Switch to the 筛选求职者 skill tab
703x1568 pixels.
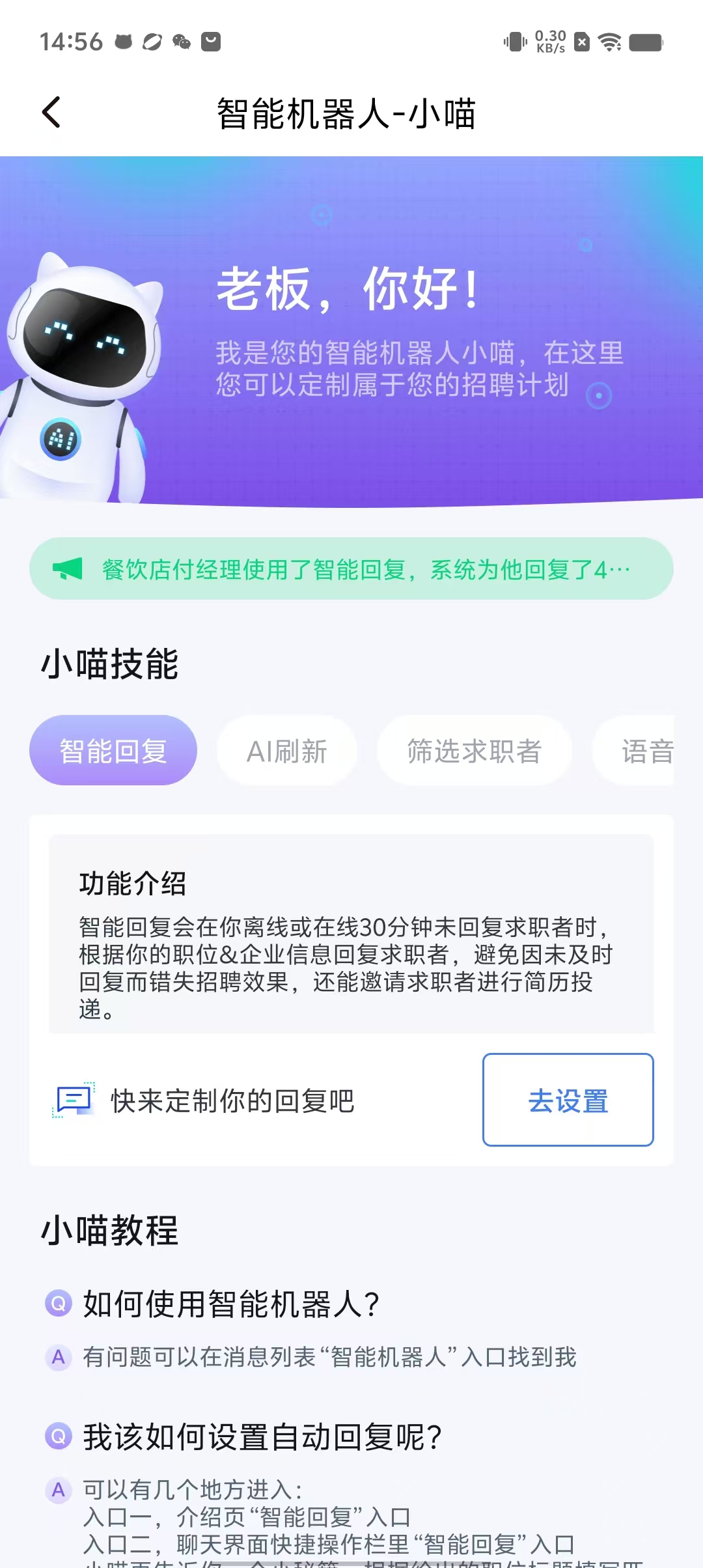[x=474, y=751]
